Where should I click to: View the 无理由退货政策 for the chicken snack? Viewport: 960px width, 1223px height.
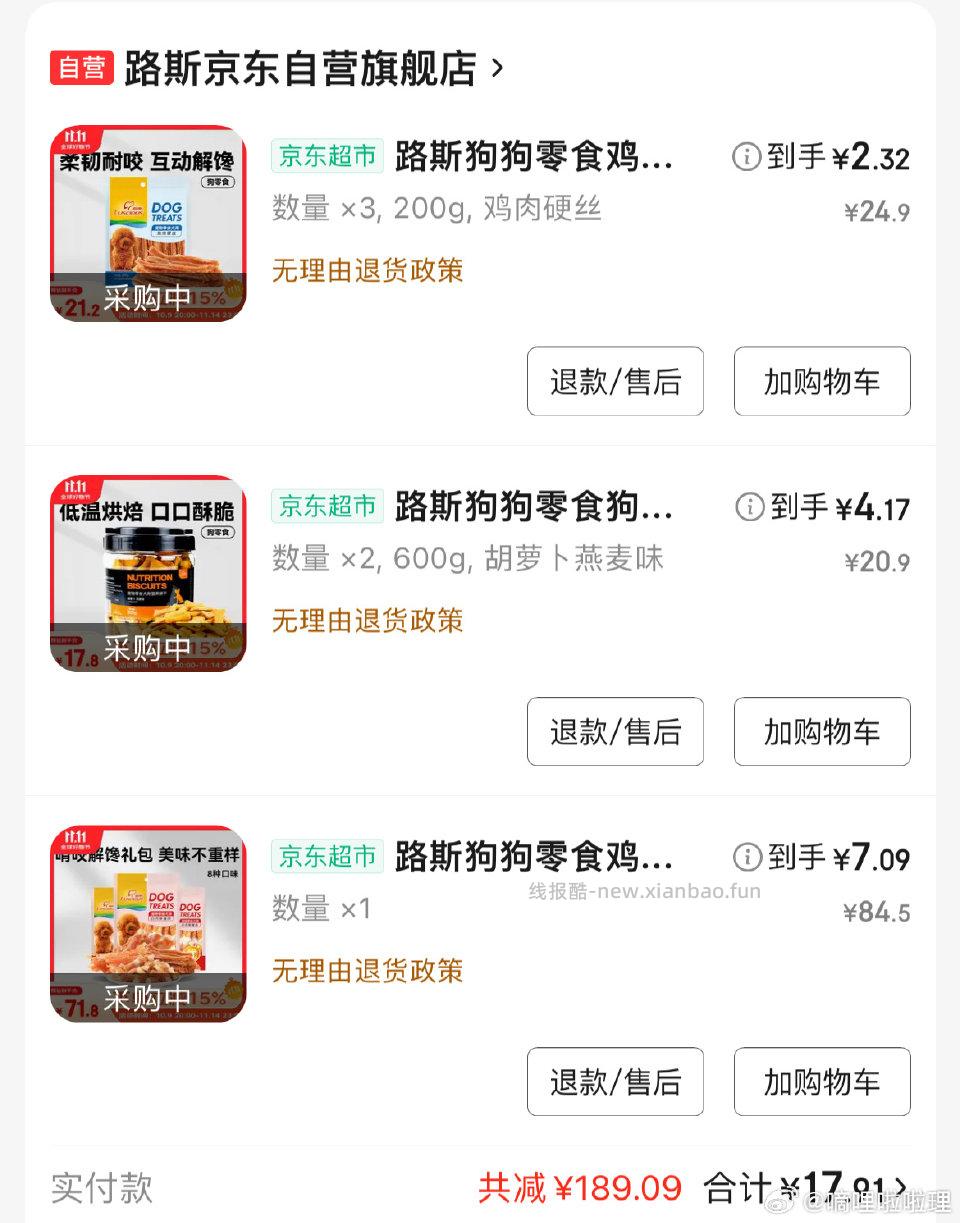(x=366, y=271)
